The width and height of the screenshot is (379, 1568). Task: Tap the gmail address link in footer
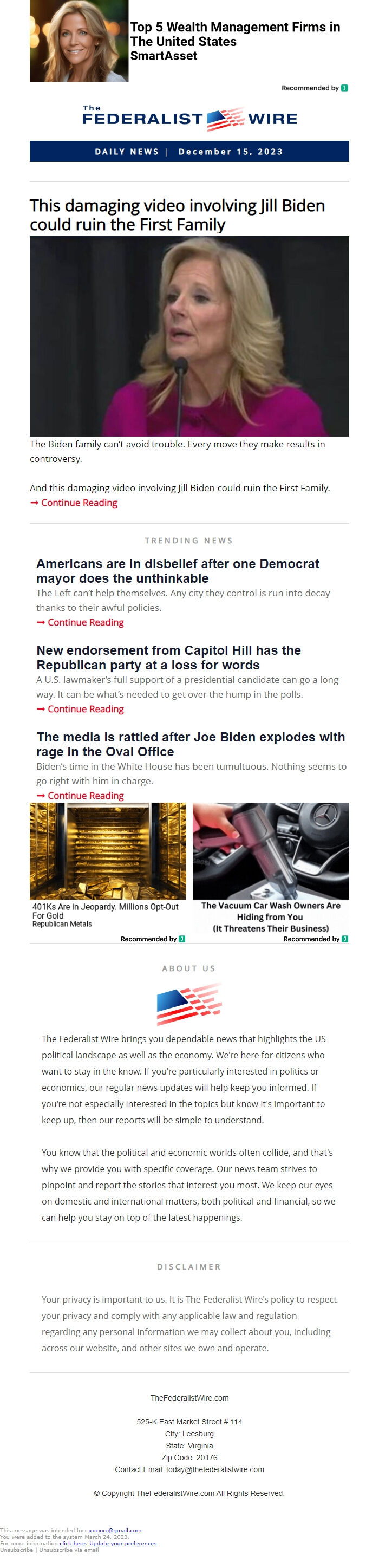pos(115,1530)
